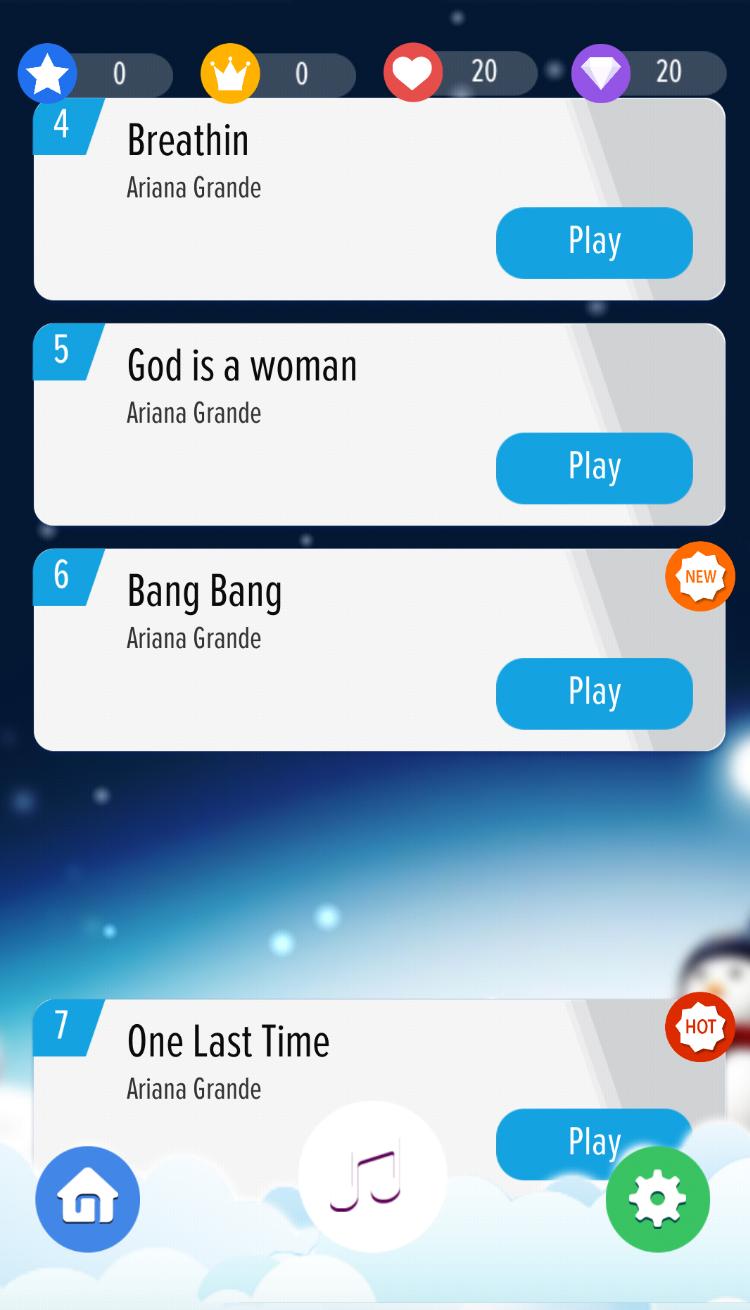The width and height of the screenshot is (750, 1310).
Task: Open the star score counter
Action: click(47, 72)
